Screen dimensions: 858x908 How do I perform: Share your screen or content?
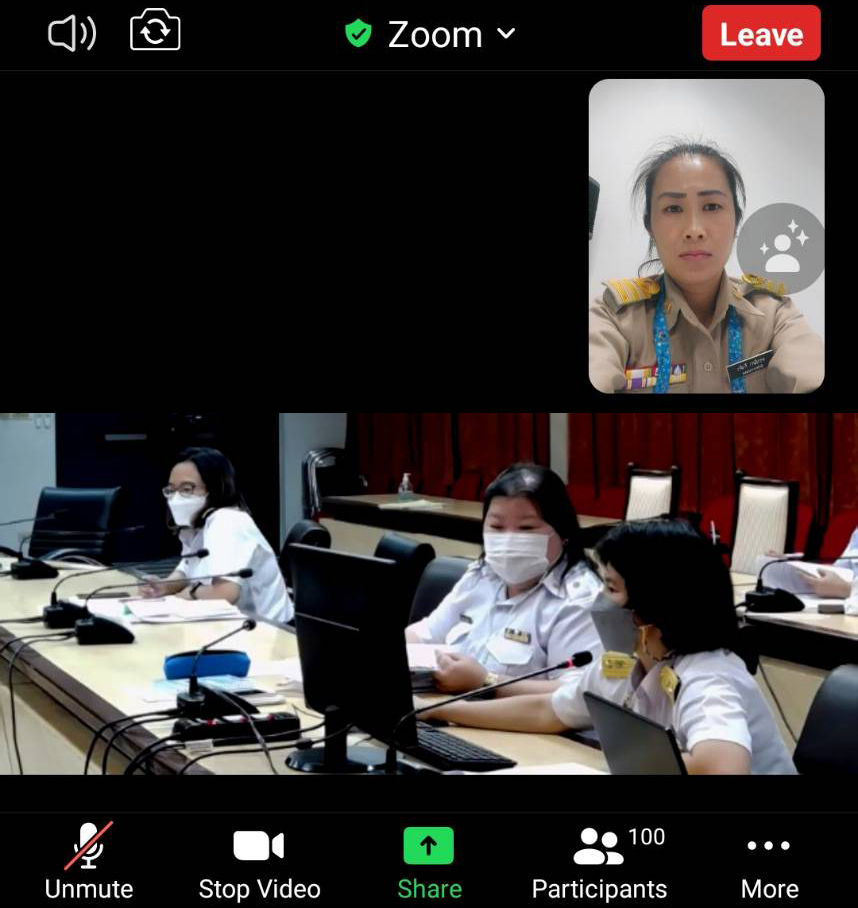point(429,860)
